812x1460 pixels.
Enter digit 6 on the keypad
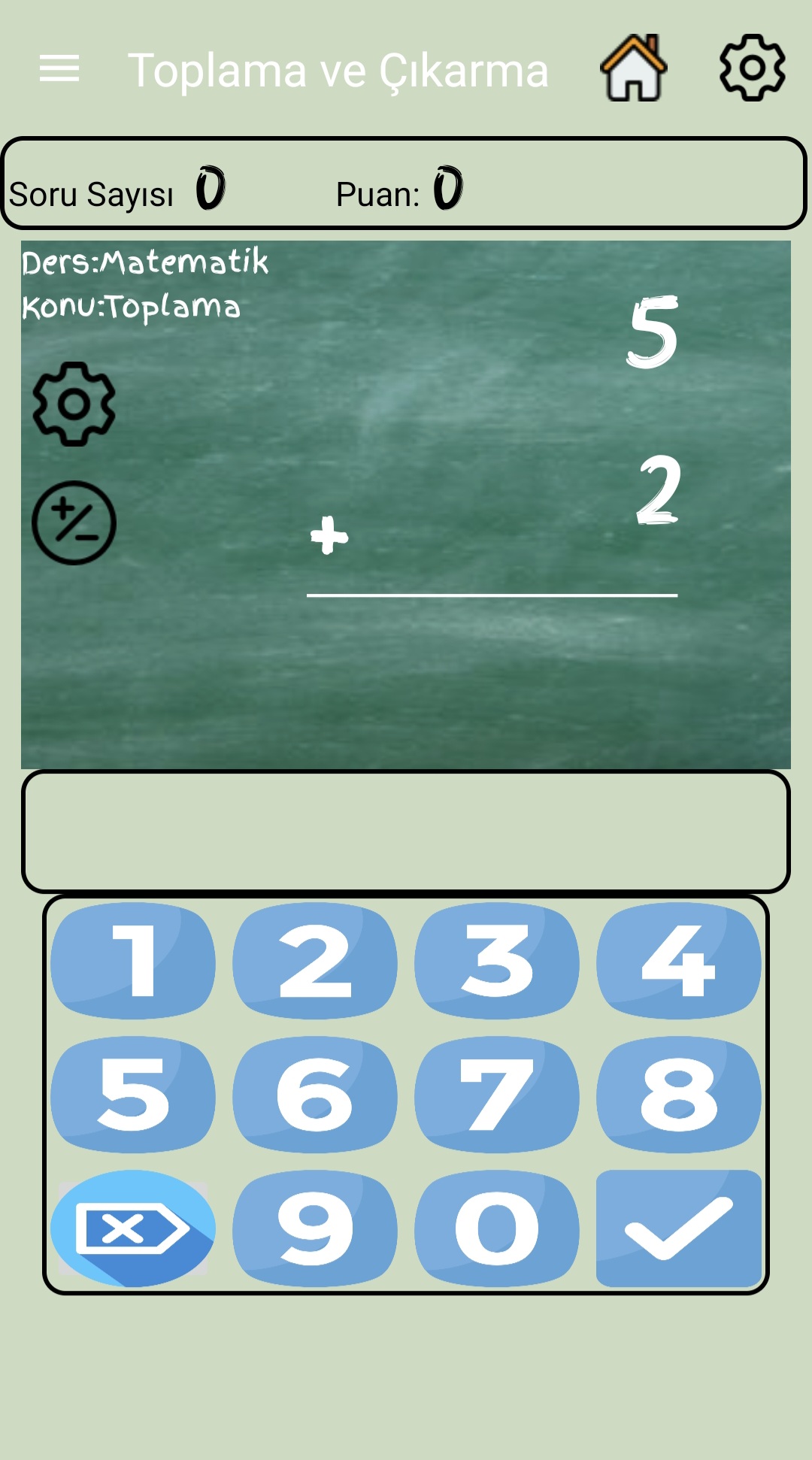(x=315, y=1095)
